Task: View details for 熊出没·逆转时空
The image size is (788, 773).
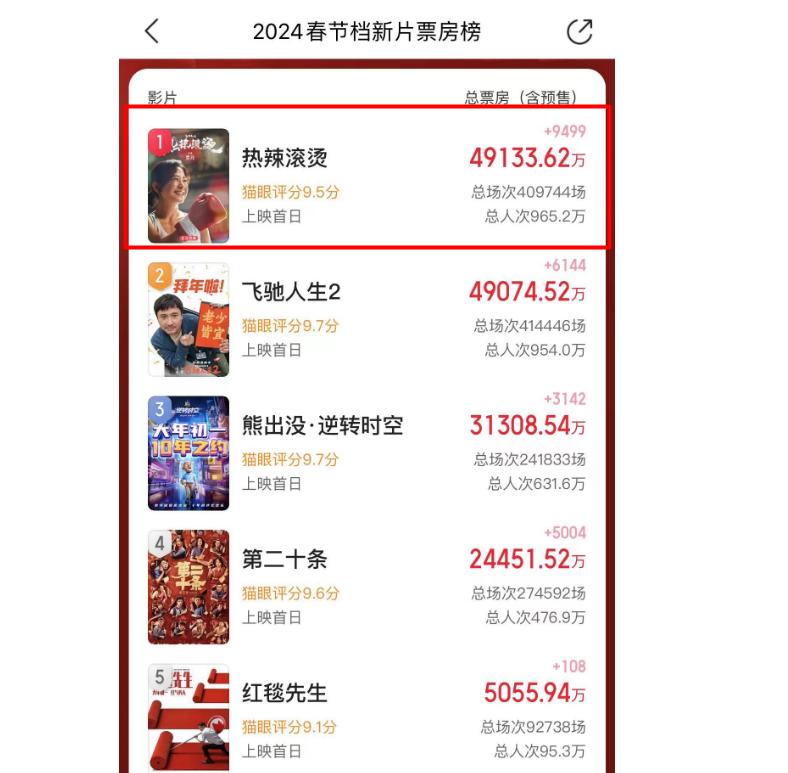Action: 366,452
